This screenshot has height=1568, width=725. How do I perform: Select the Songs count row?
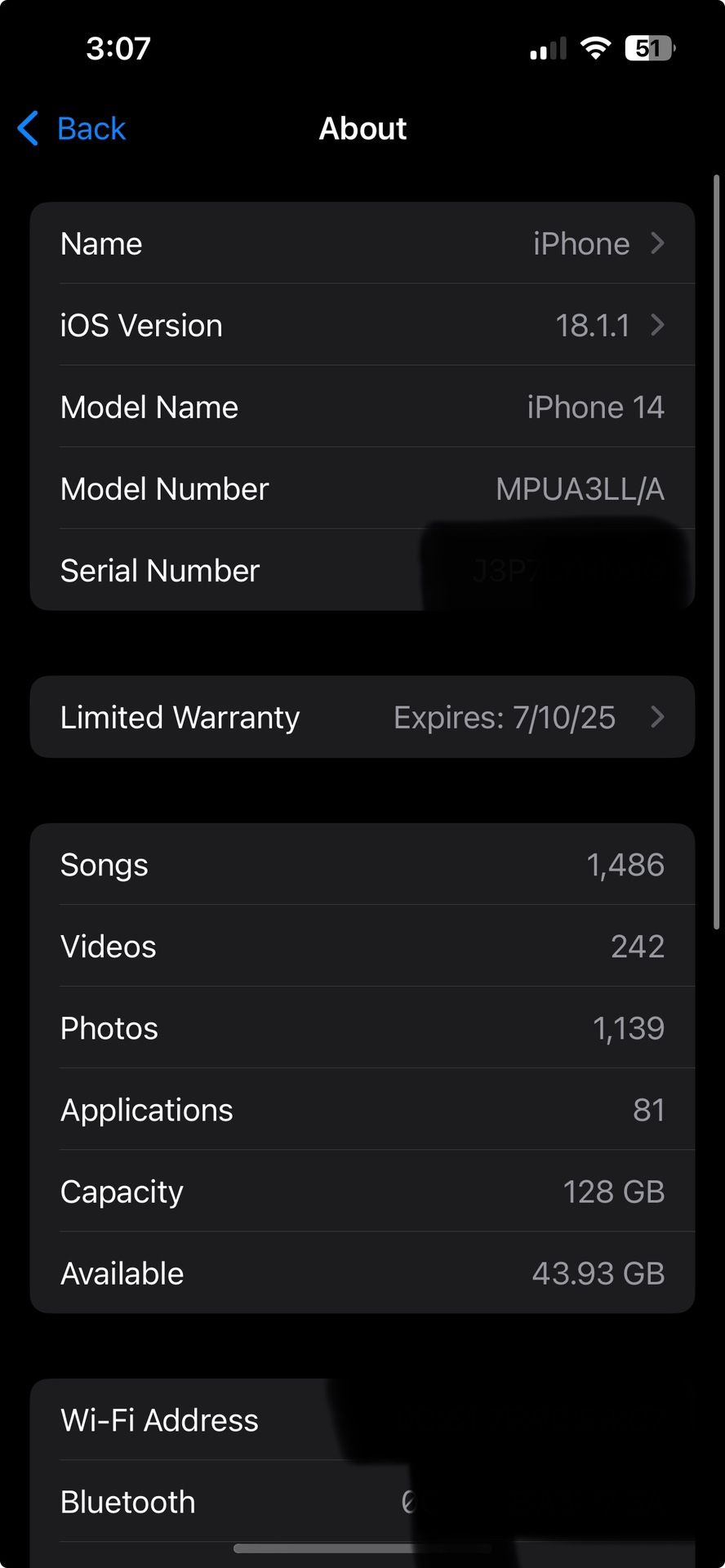tap(362, 865)
